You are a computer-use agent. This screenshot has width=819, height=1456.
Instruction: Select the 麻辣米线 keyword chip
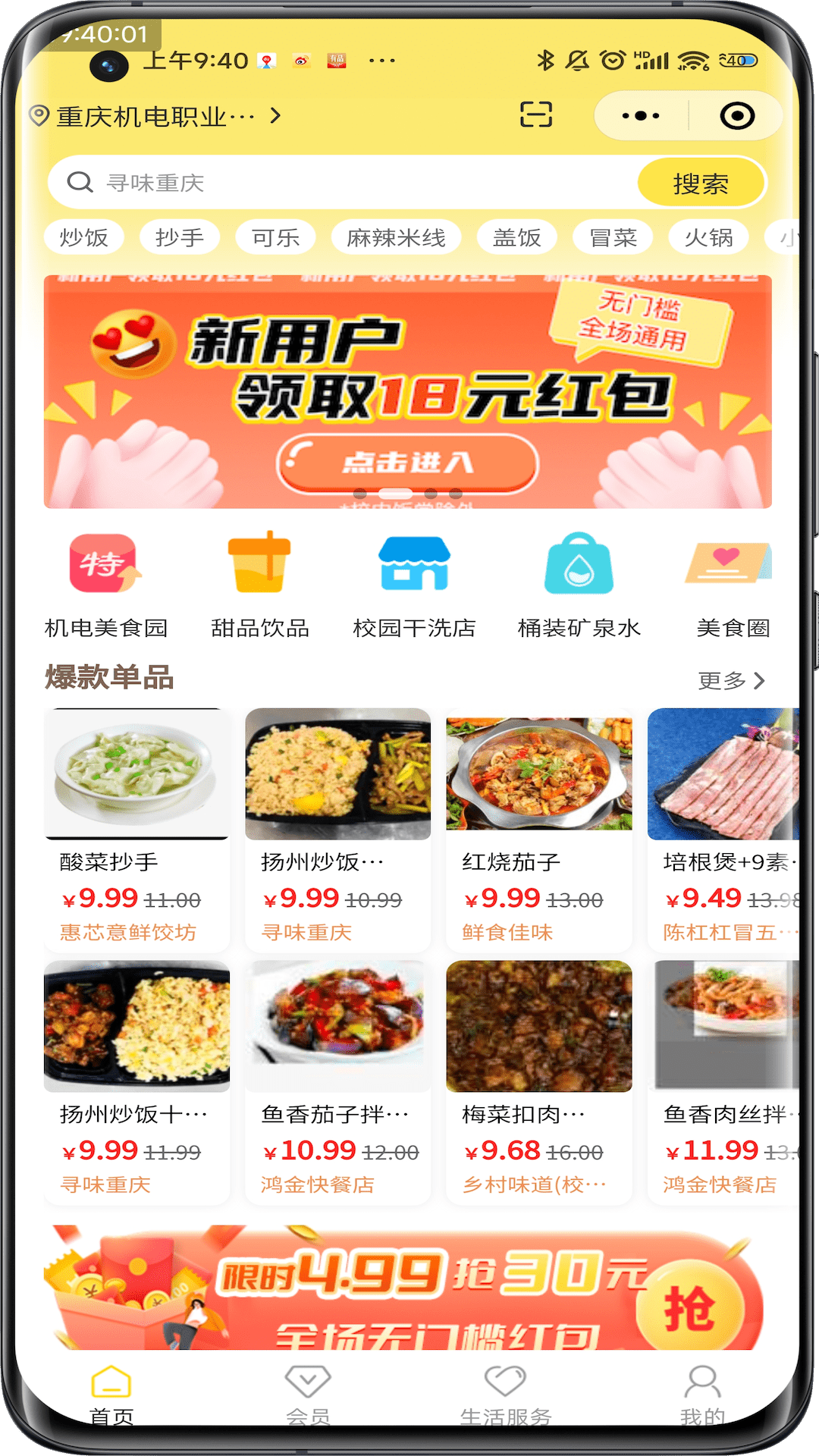click(396, 237)
